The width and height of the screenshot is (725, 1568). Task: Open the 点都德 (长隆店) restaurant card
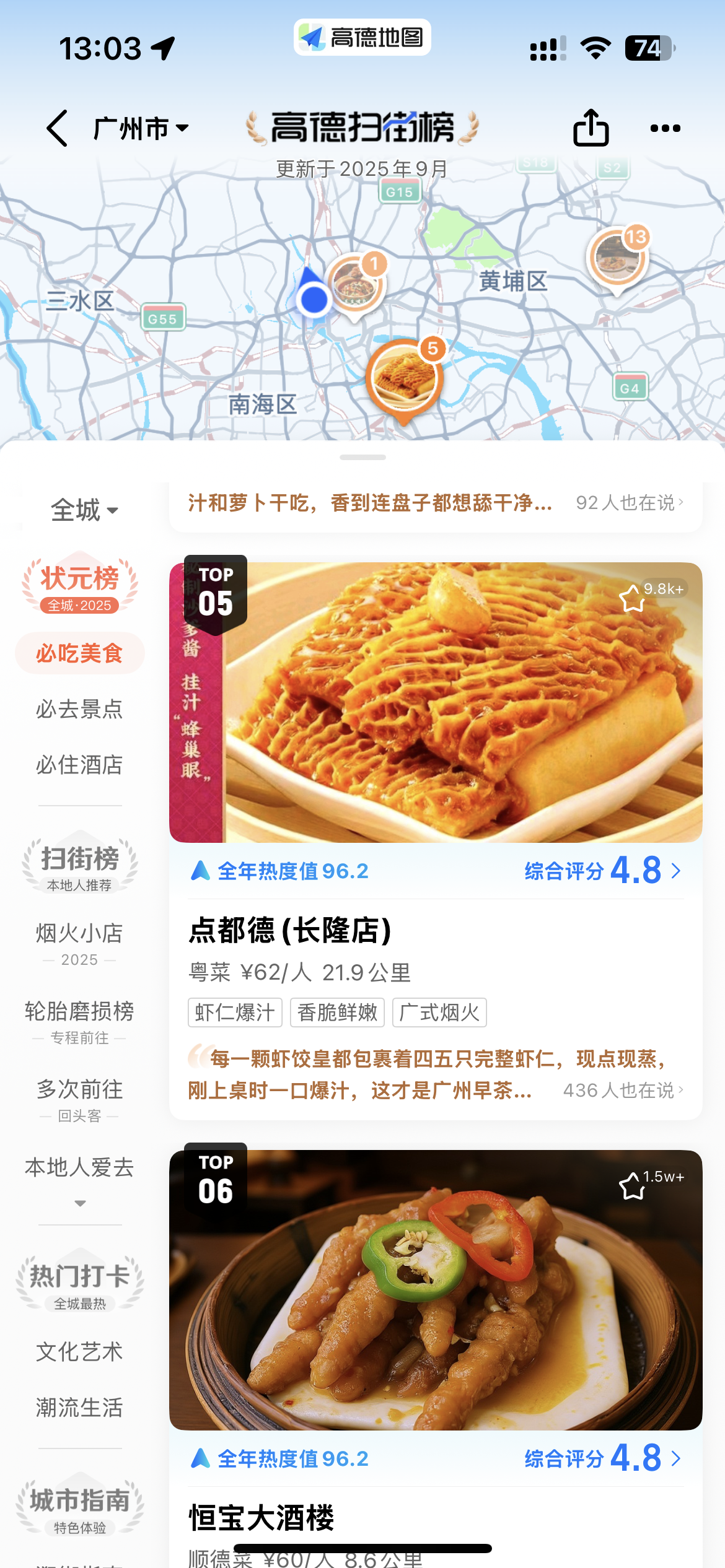(x=290, y=930)
